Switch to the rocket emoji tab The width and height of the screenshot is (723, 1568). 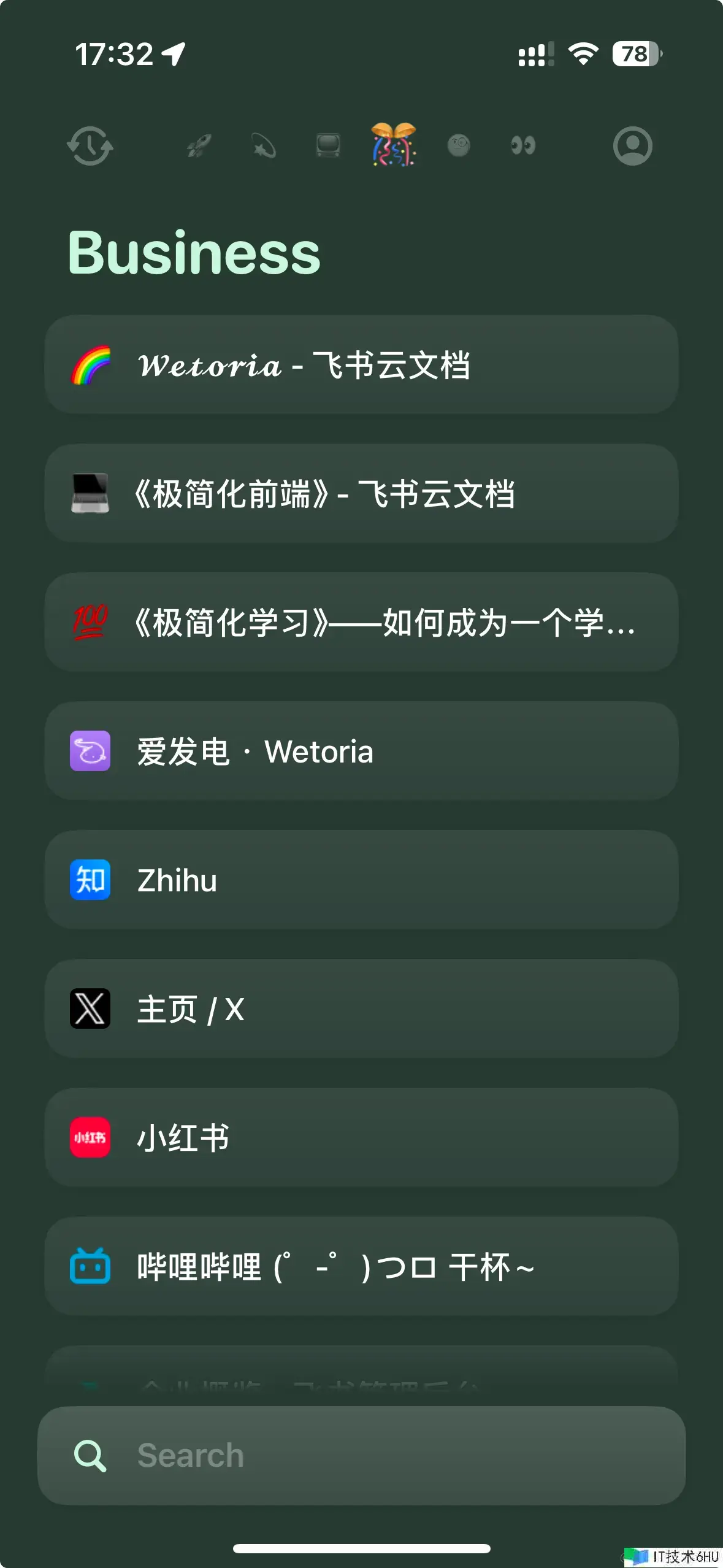[x=199, y=145]
